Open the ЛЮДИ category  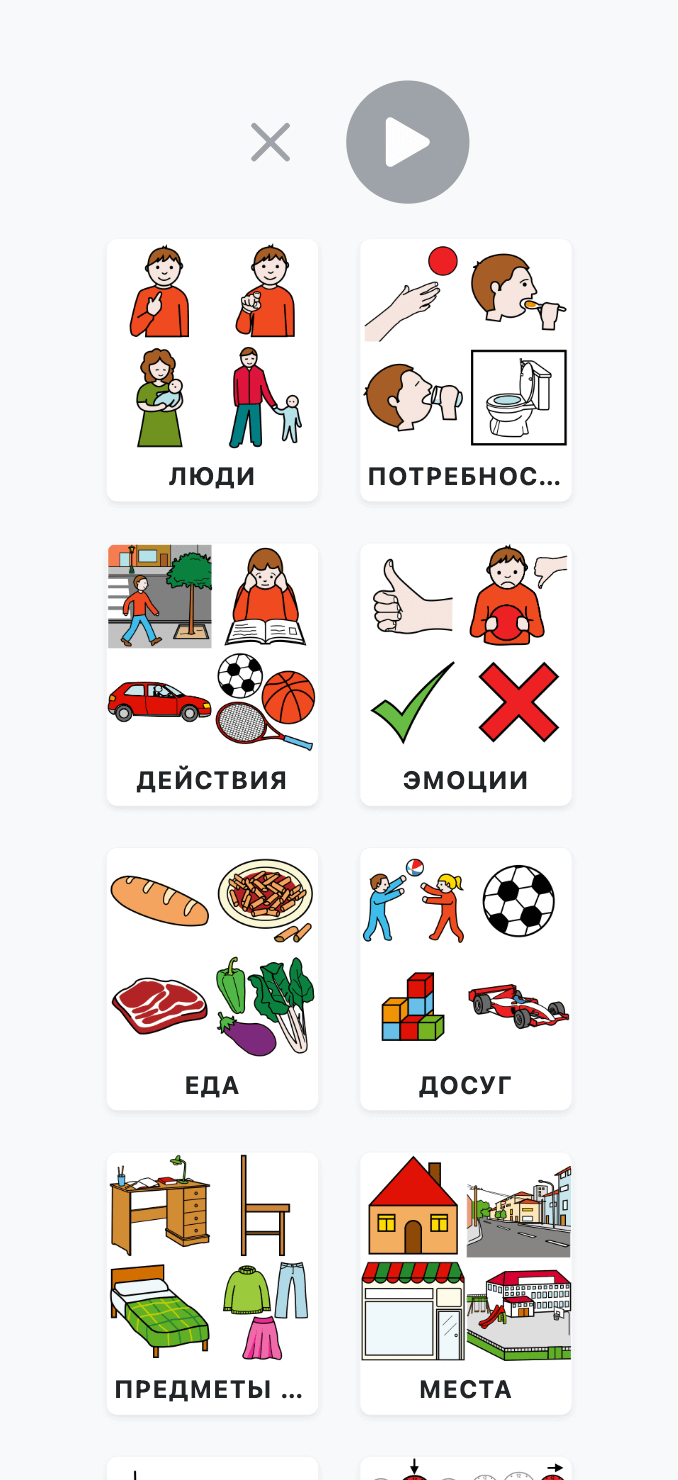(212, 370)
